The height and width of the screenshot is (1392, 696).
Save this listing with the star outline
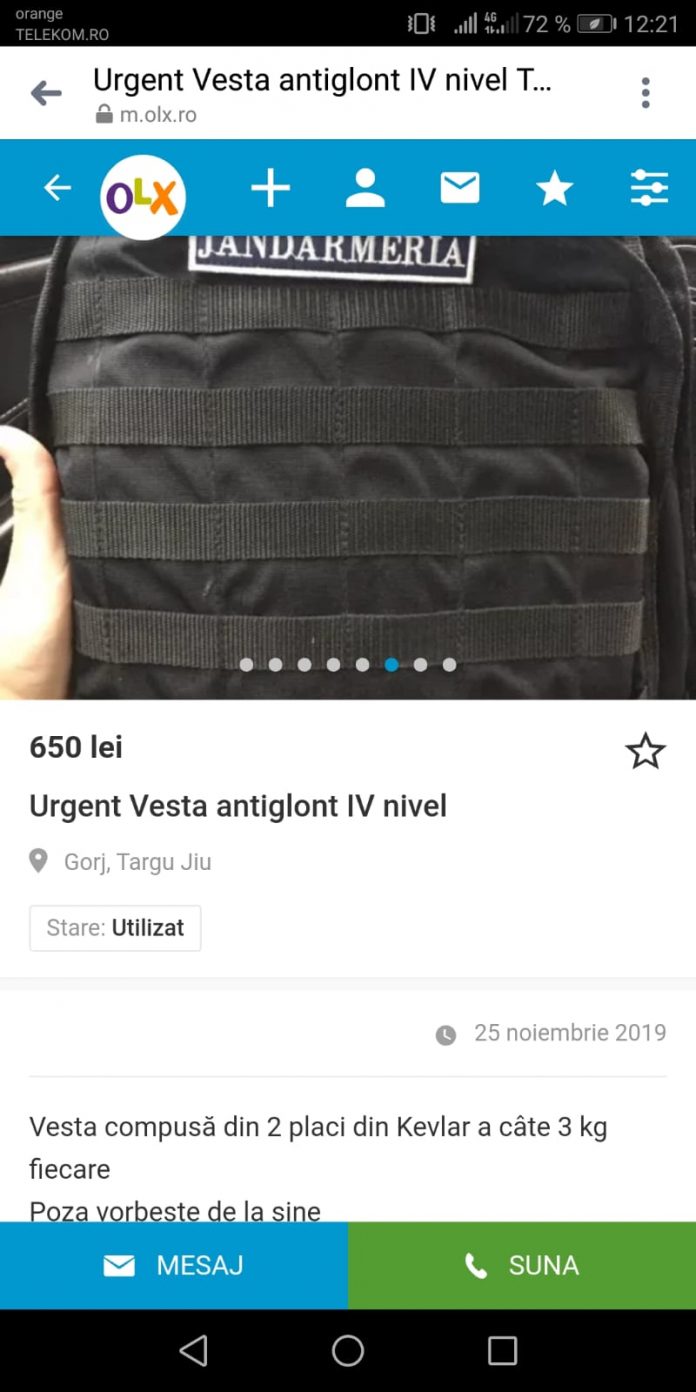click(645, 751)
